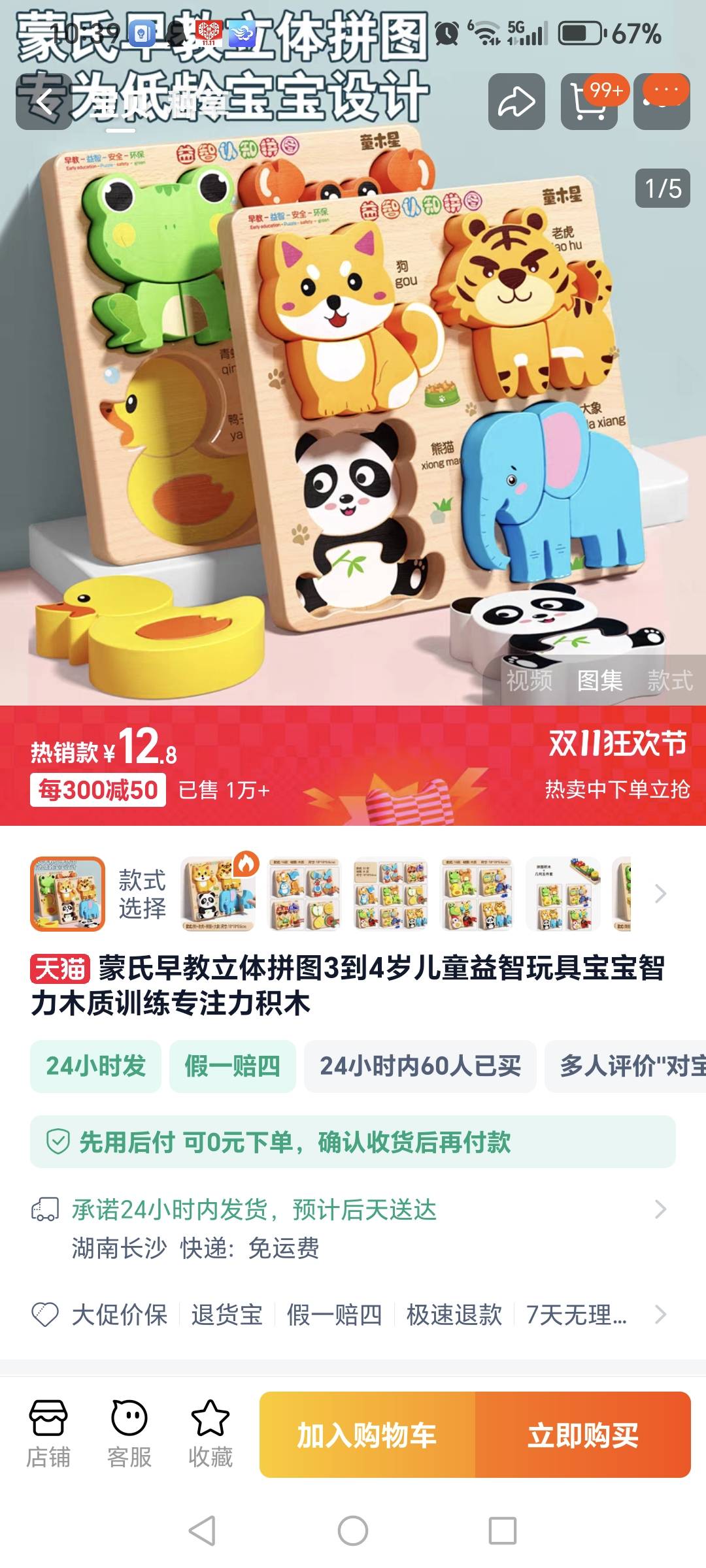706x1568 pixels.
Task: Tap the 24小时发 chip
Action: [95, 1066]
